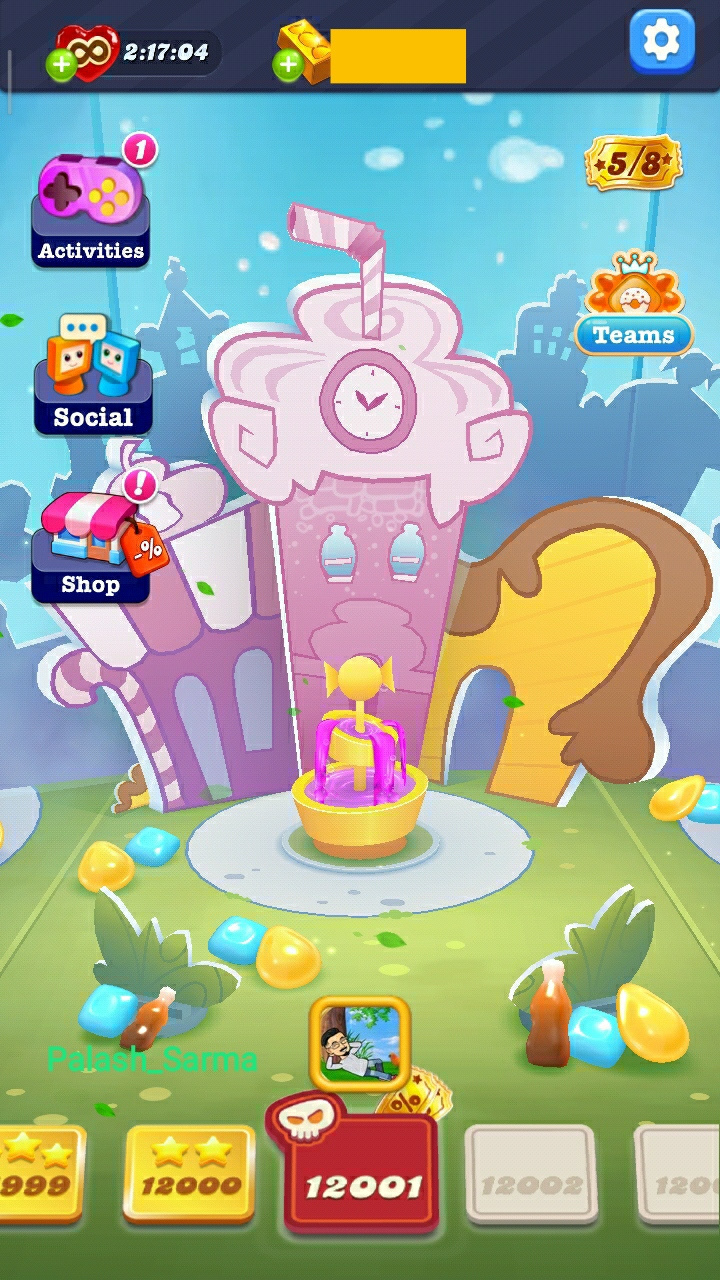Add more lives with the plus icon
This screenshot has height=1280, width=720.
61,66
